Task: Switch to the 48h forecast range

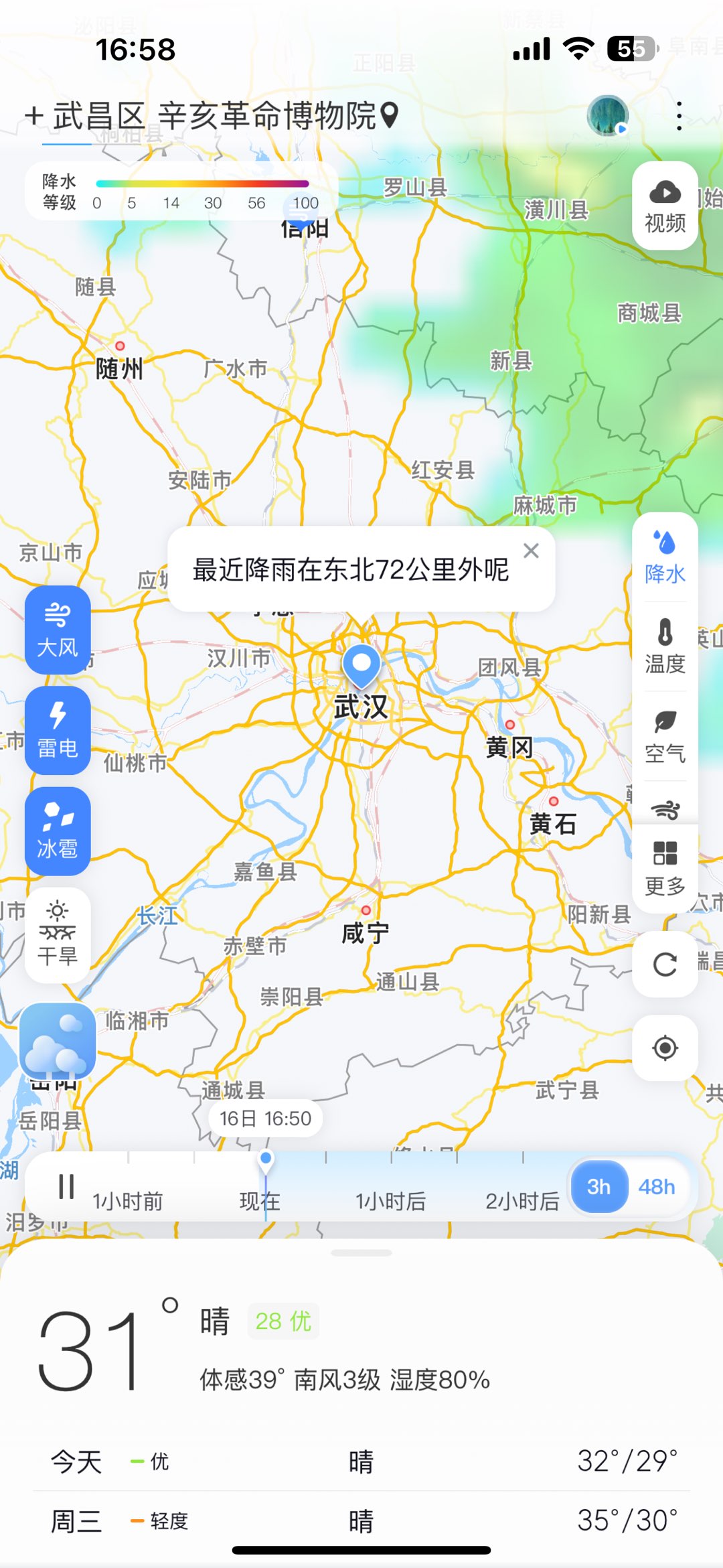Action: pyautogui.click(x=656, y=1187)
